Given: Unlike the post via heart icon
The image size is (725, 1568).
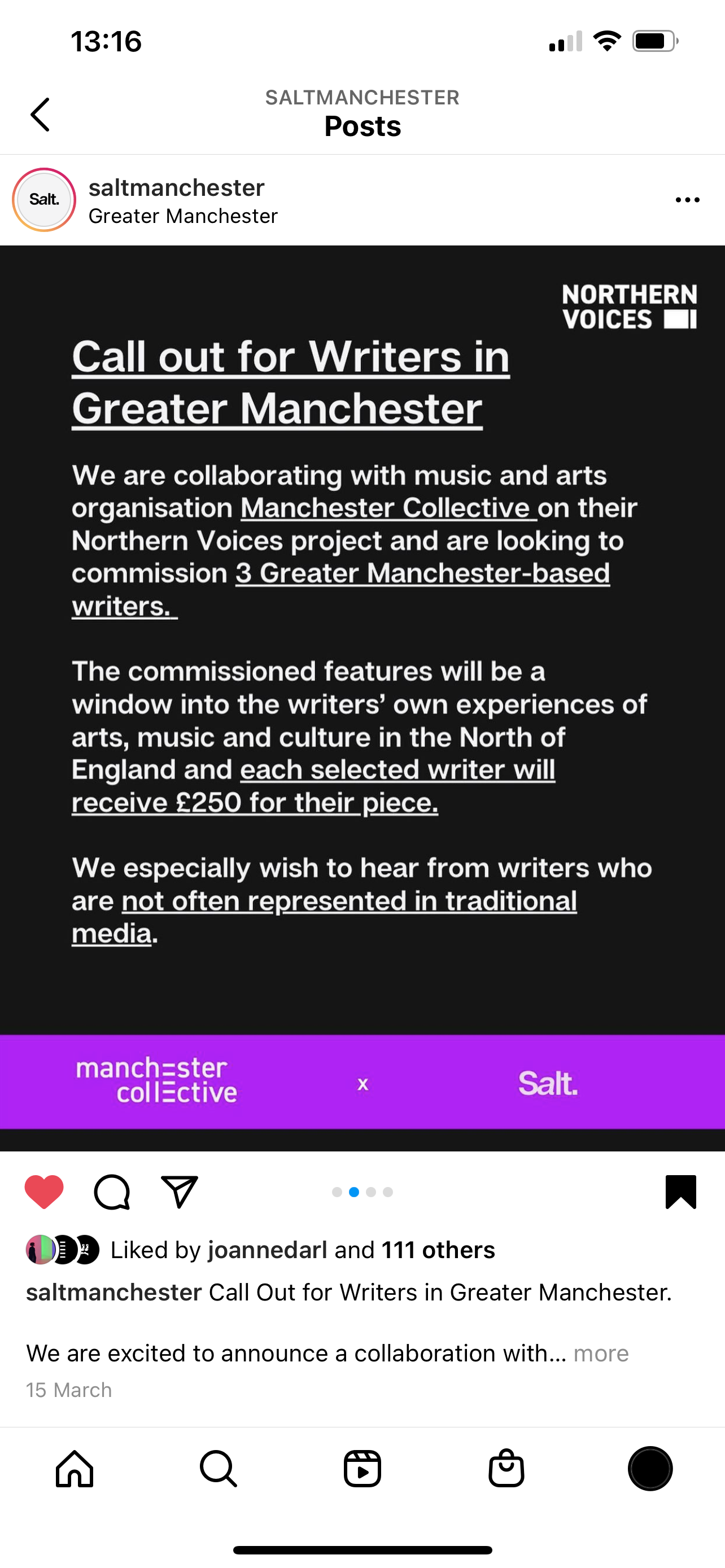Looking at the screenshot, I should click(x=44, y=1191).
